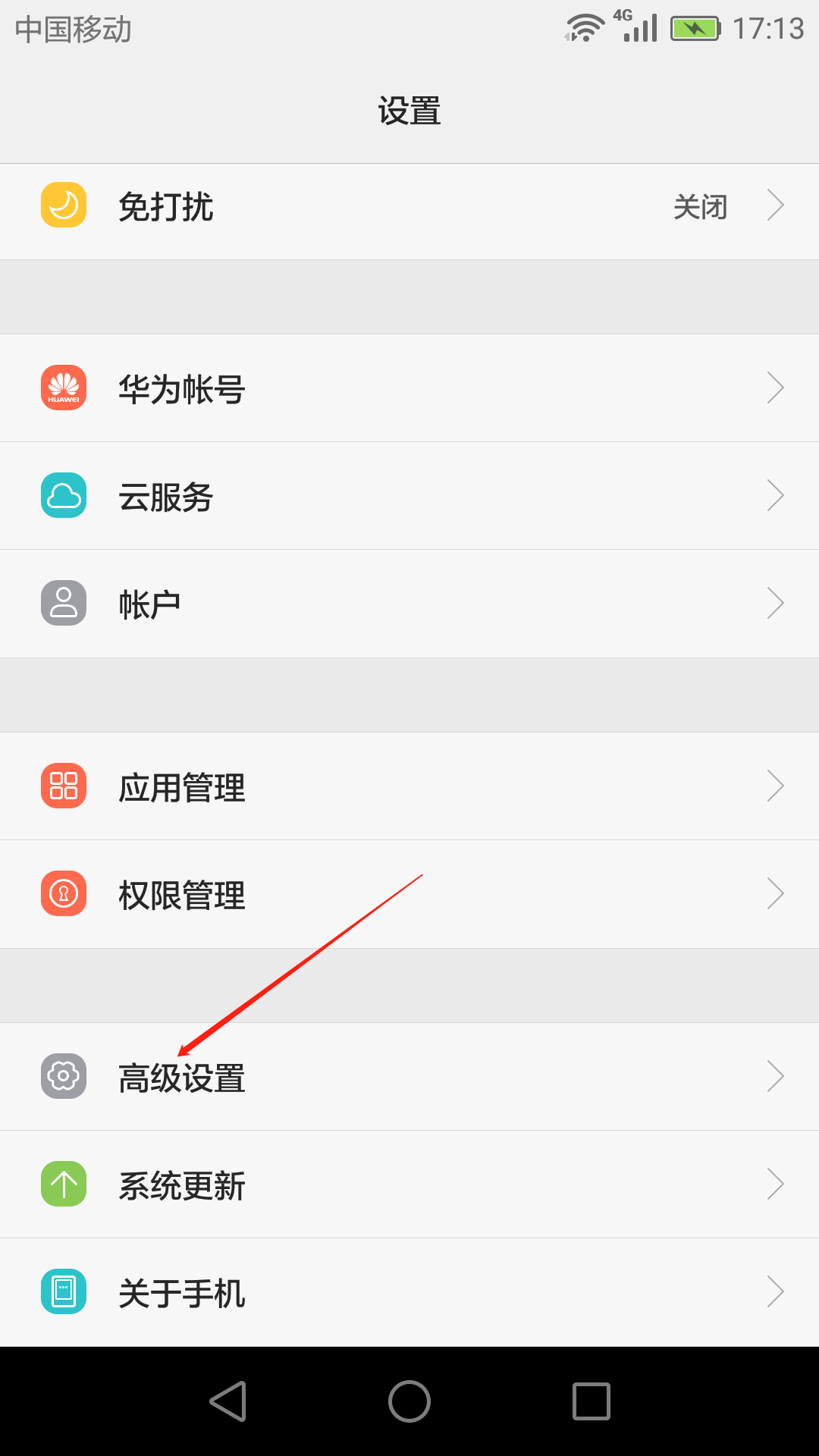Go to the home screen

pyautogui.click(x=409, y=1401)
